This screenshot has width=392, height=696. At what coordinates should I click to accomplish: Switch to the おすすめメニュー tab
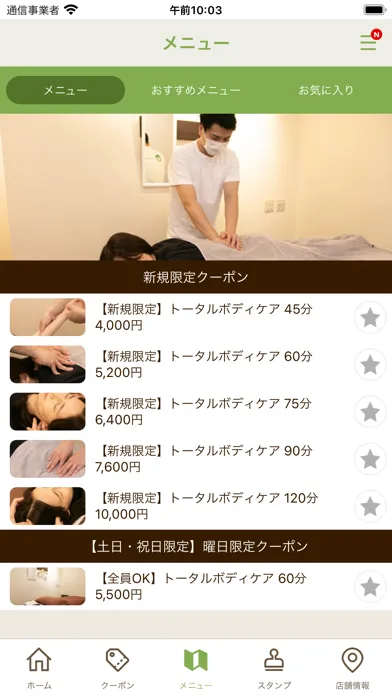coord(196,90)
